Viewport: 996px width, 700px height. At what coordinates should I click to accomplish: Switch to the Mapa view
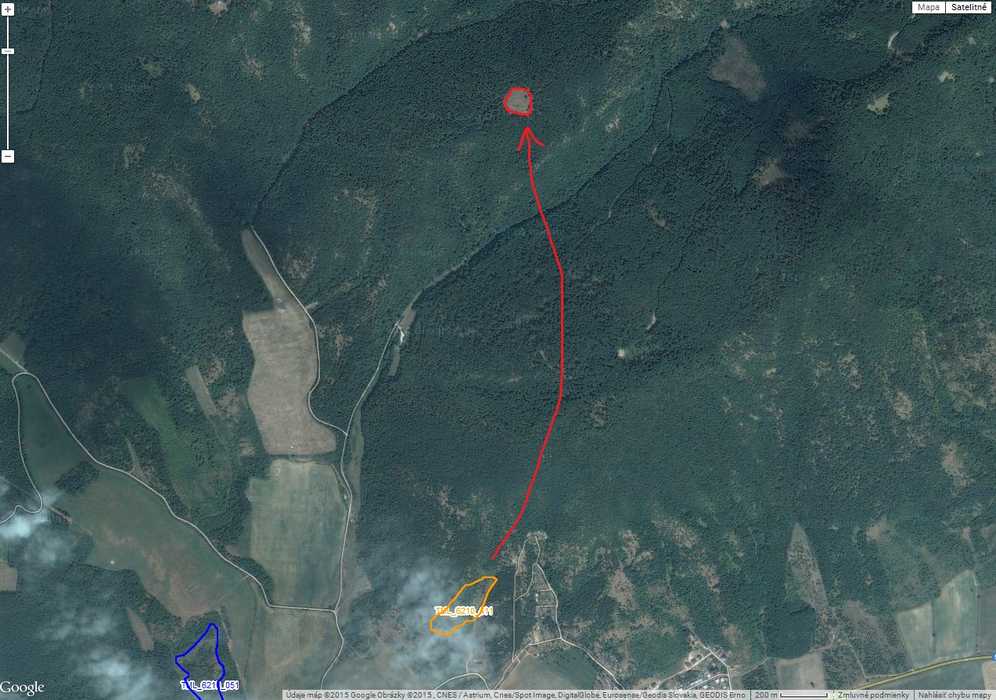(928, 7)
